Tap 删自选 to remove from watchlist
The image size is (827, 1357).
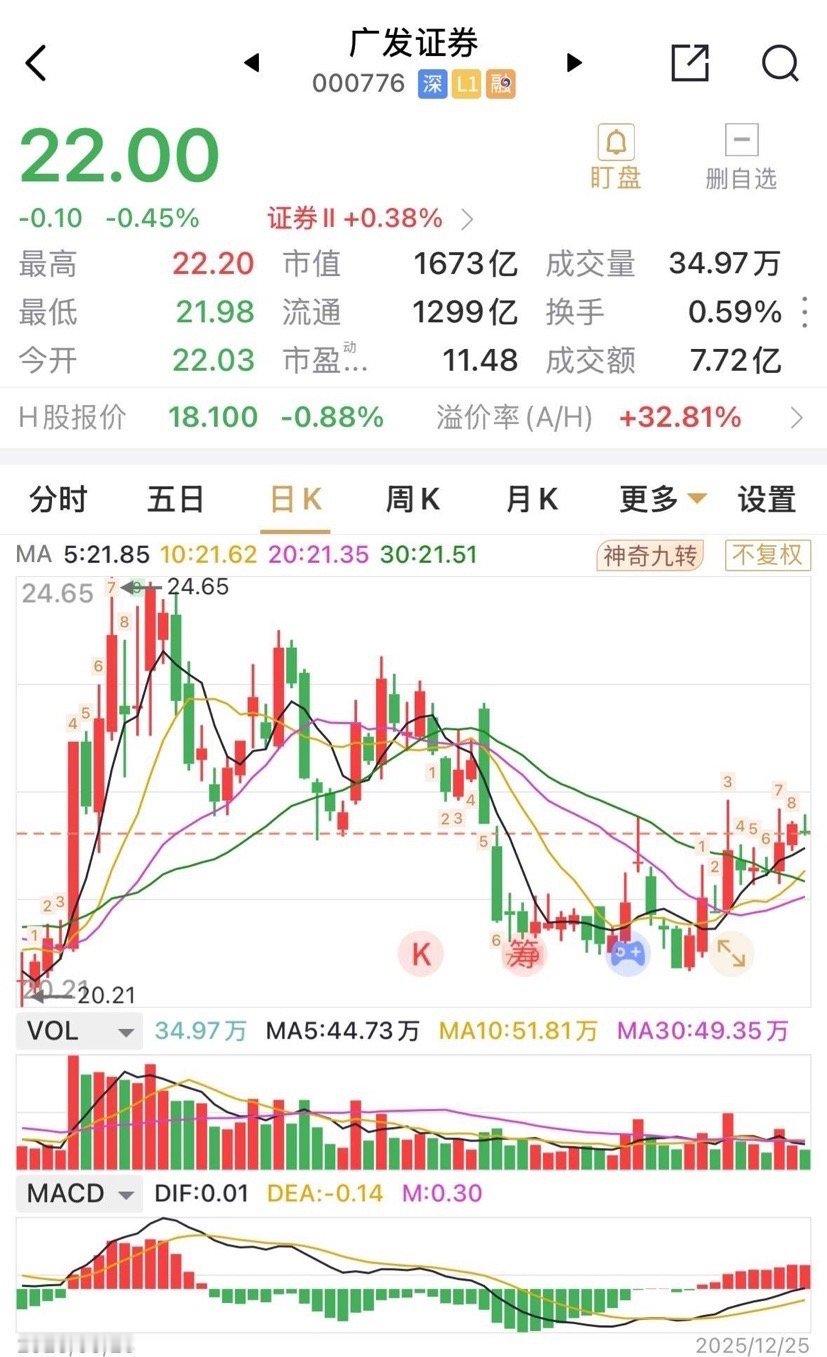point(741,155)
